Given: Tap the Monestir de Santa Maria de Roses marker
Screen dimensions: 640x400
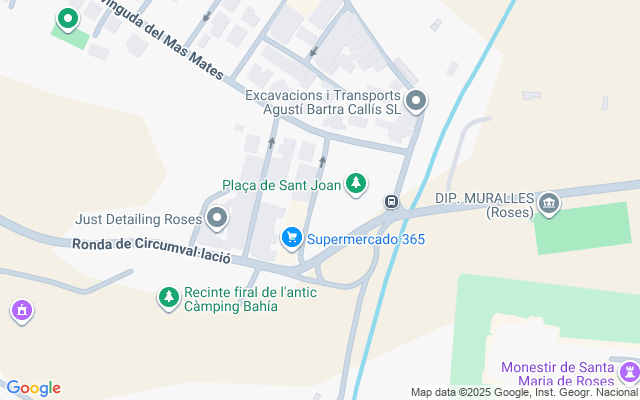Looking at the screenshot, I should click(x=628, y=374).
